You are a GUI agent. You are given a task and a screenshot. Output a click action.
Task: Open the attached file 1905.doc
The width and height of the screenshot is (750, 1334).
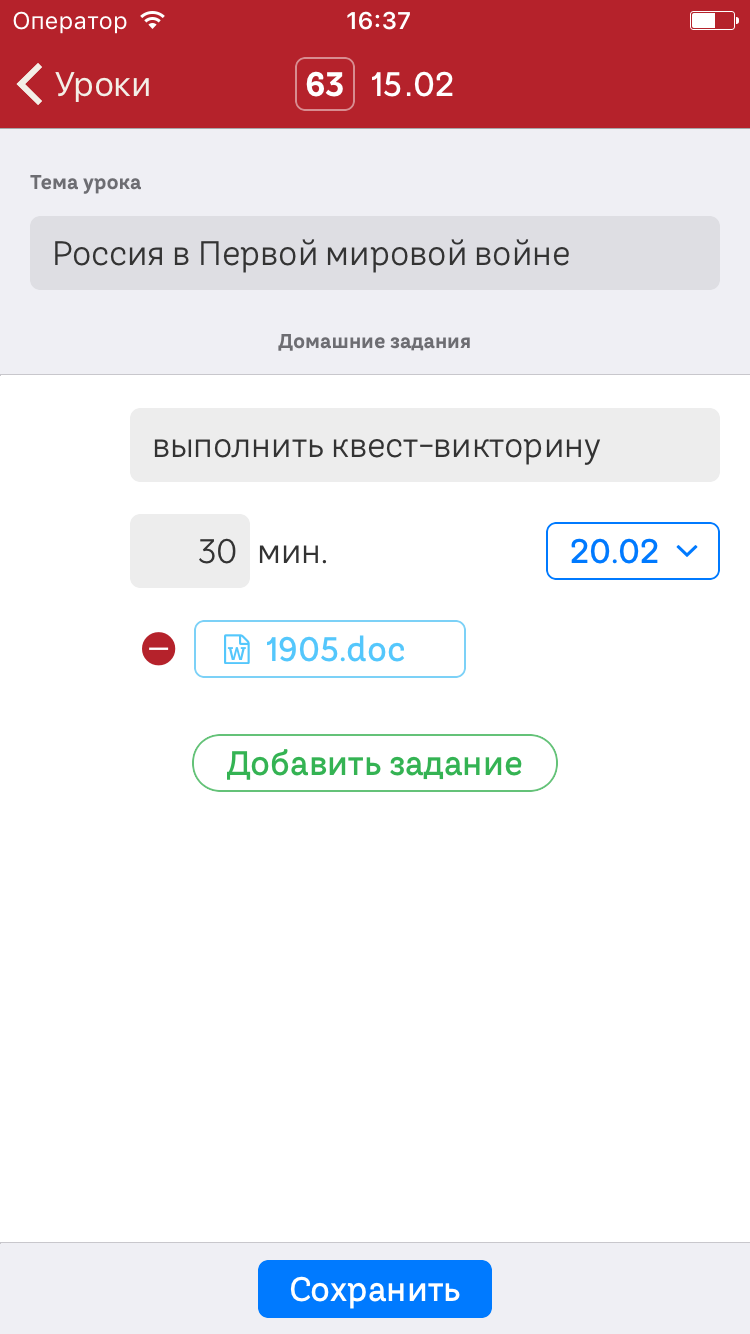point(330,649)
